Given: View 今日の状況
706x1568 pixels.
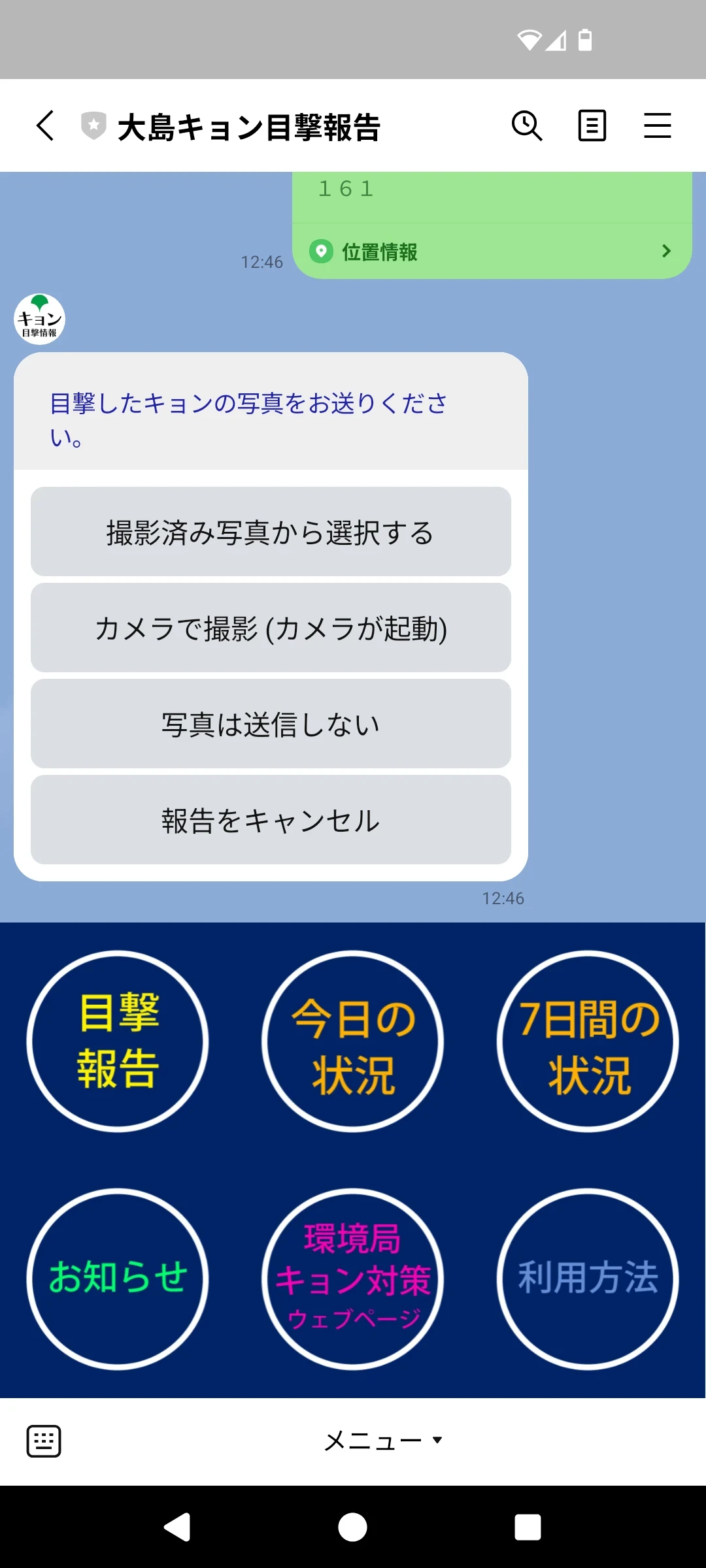Looking at the screenshot, I should tap(353, 1041).
